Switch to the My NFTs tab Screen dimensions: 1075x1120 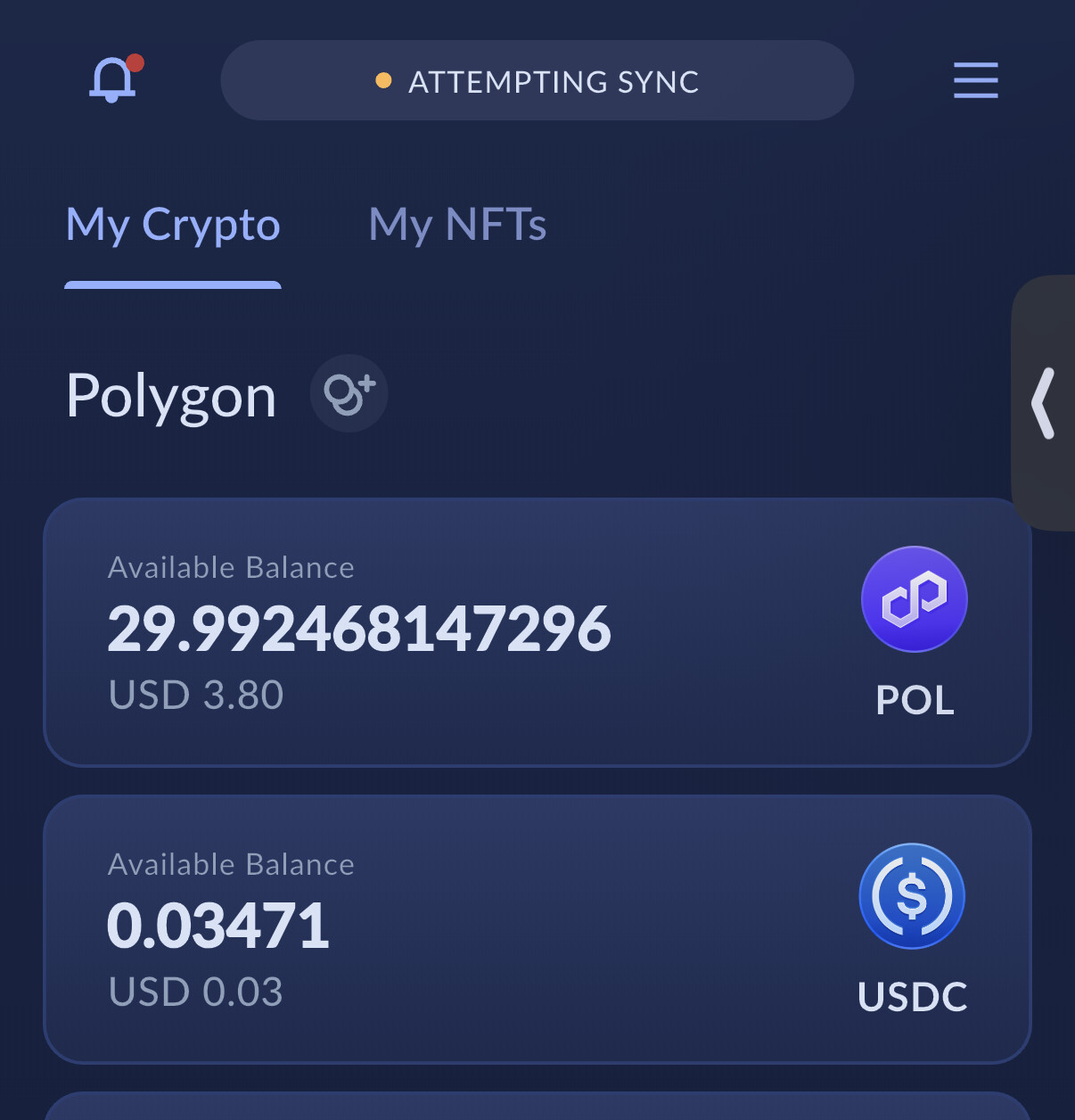[x=457, y=225]
